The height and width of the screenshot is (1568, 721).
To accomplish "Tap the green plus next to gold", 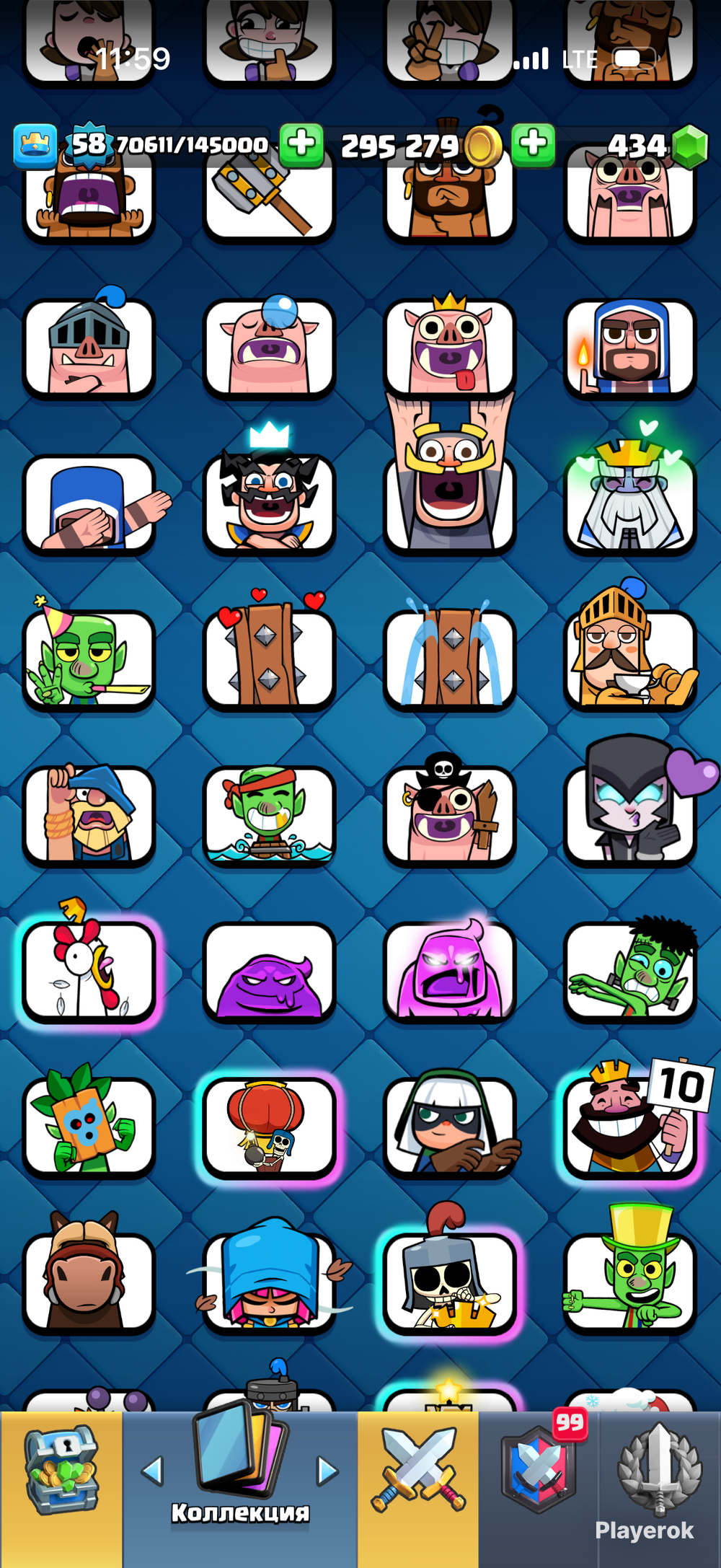I will [x=533, y=144].
